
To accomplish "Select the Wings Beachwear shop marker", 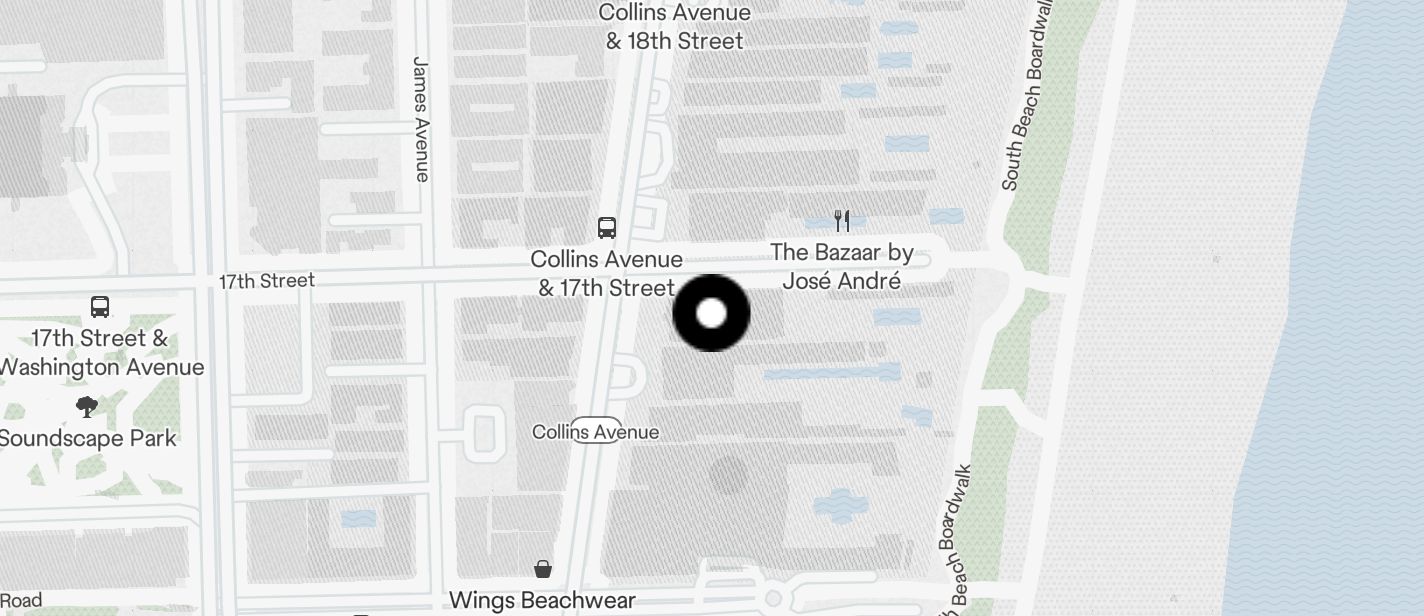I will click(542, 570).
